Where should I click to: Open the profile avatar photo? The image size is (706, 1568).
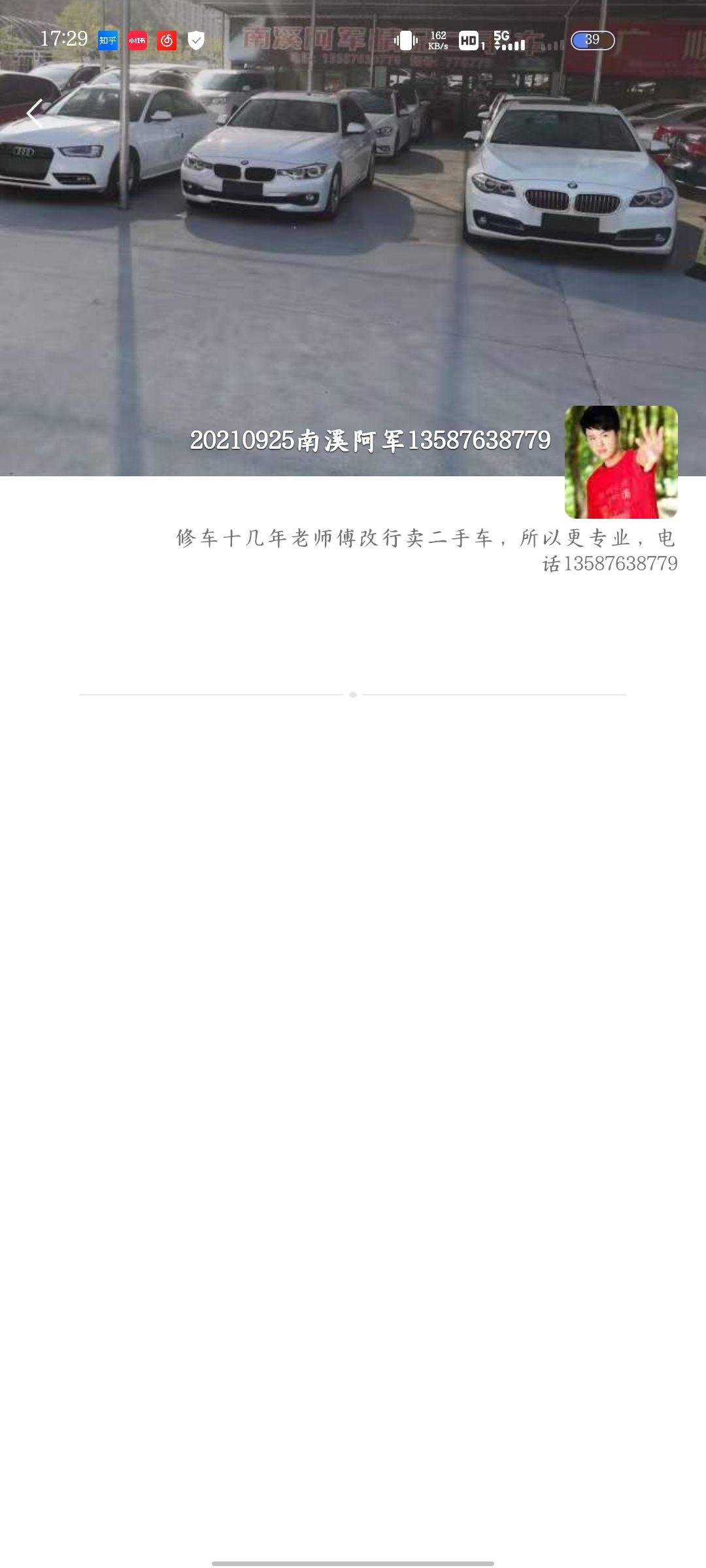coord(620,462)
